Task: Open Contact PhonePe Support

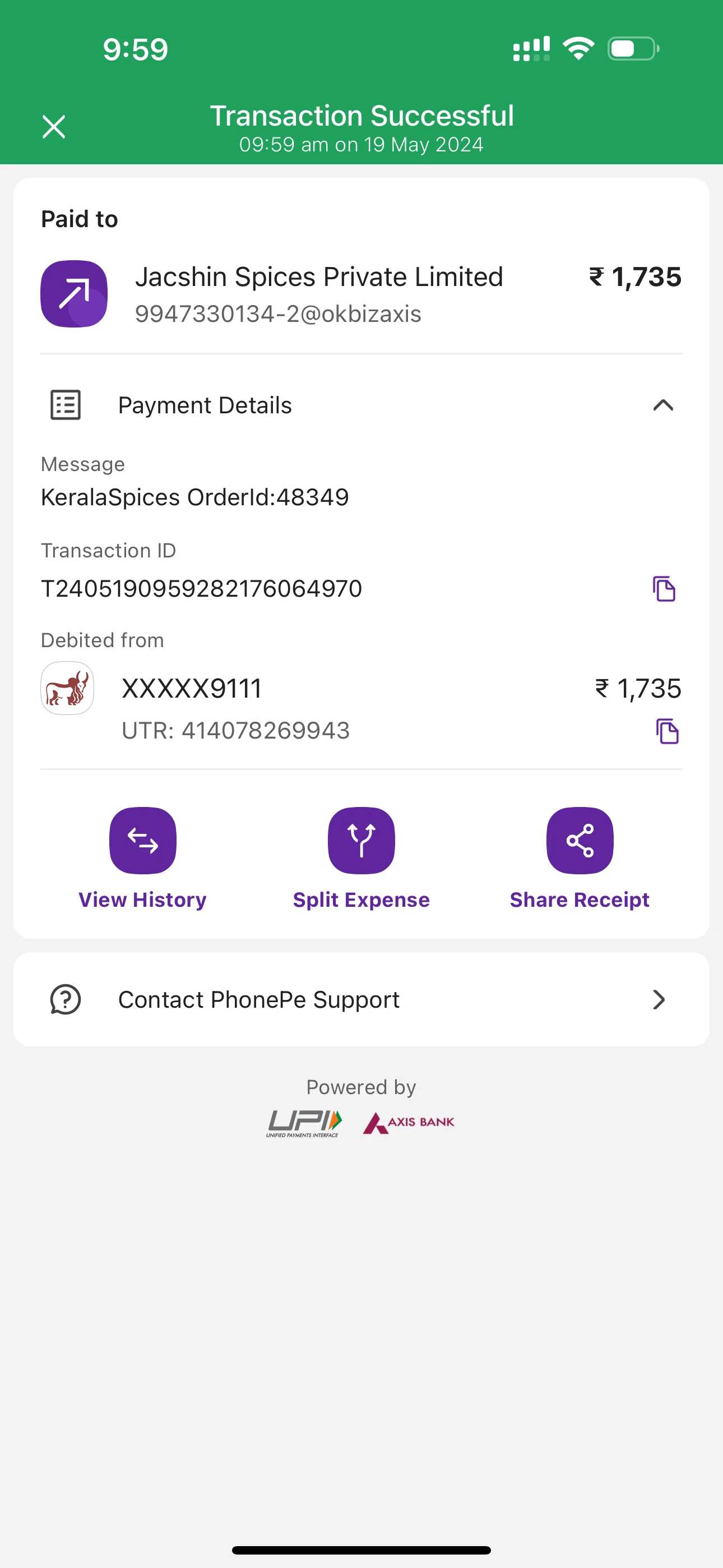Action: 361,999
